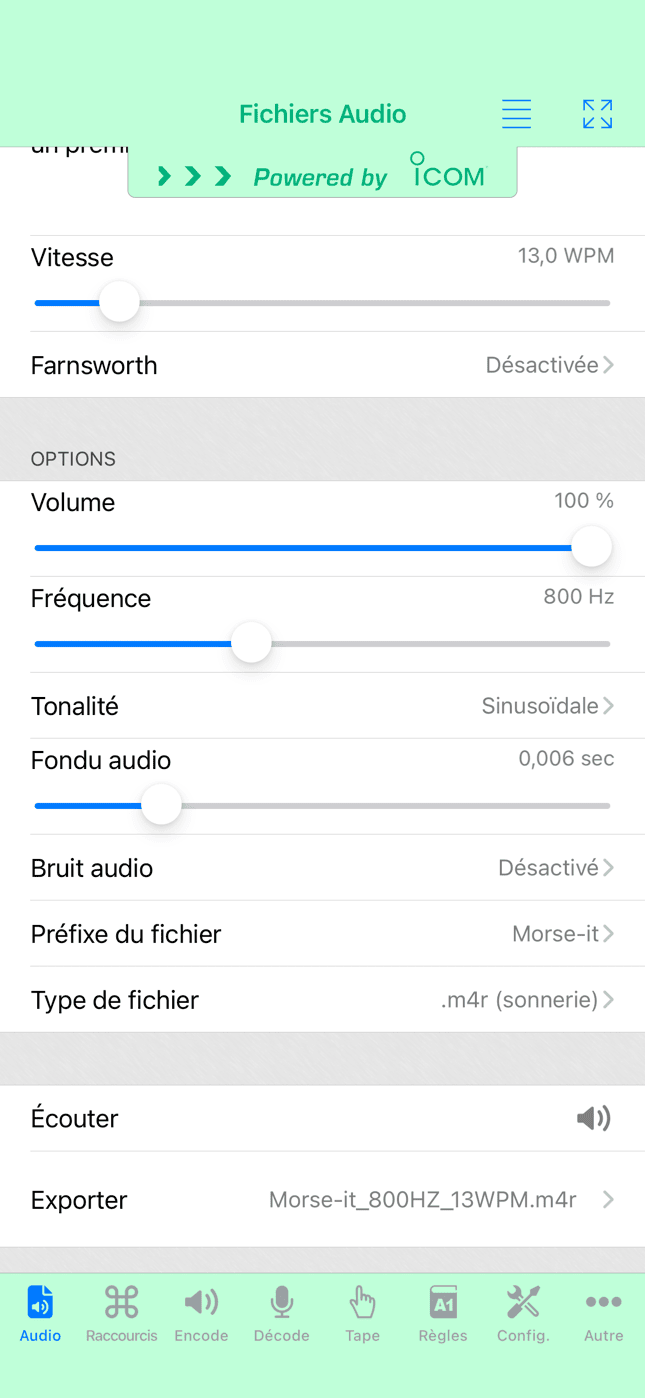The width and height of the screenshot is (645, 1398).
Task: Open the Farnsworth setting
Action: (322, 365)
